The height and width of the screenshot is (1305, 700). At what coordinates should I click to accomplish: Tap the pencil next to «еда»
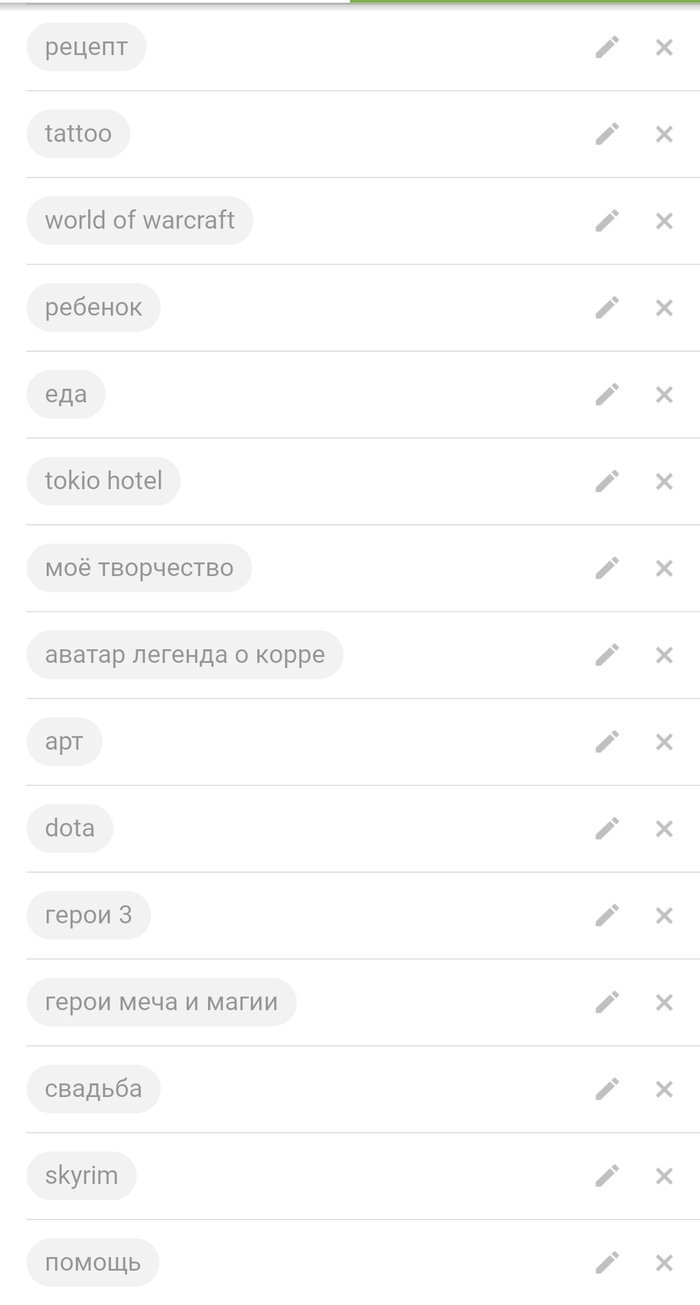pos(607,395)
